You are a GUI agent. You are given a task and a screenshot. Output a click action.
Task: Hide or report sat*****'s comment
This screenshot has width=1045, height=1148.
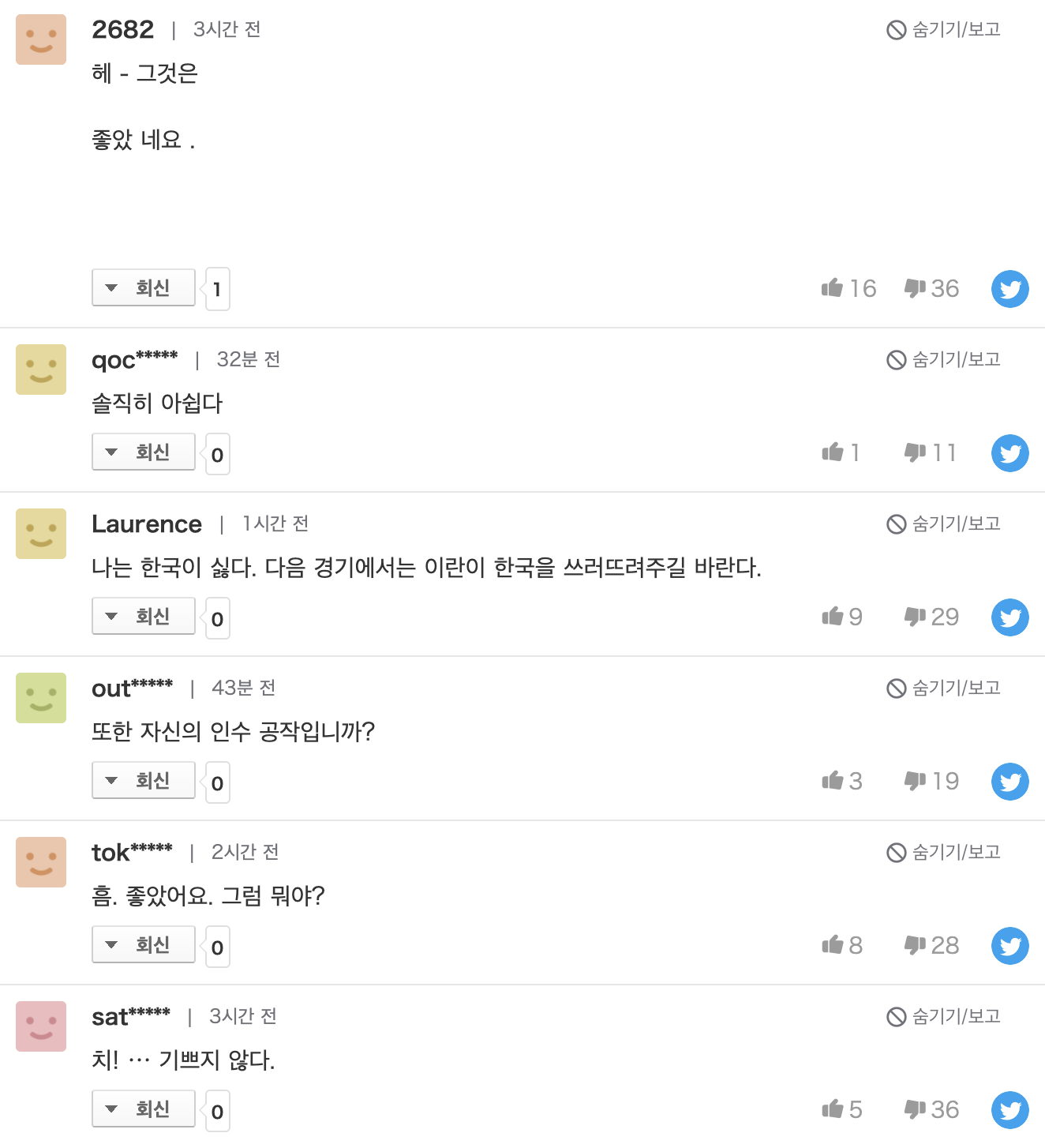[943, 1017]
